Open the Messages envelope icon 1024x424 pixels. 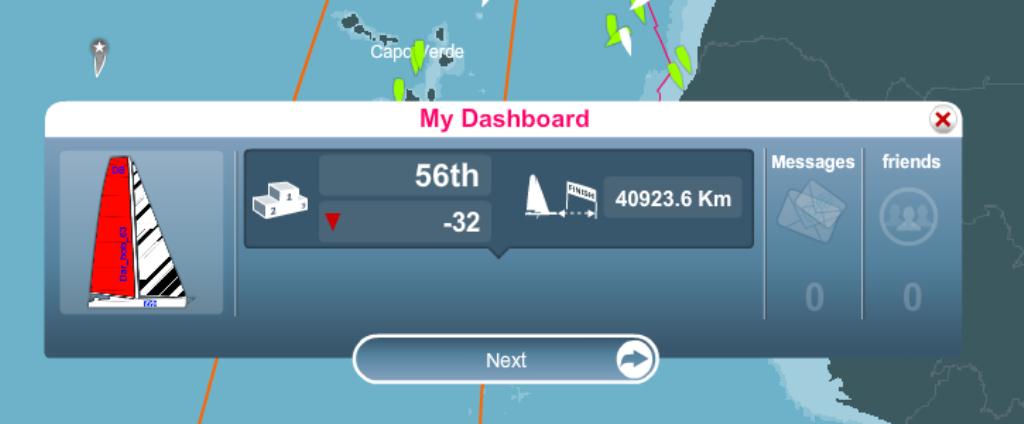click(812, 214)
